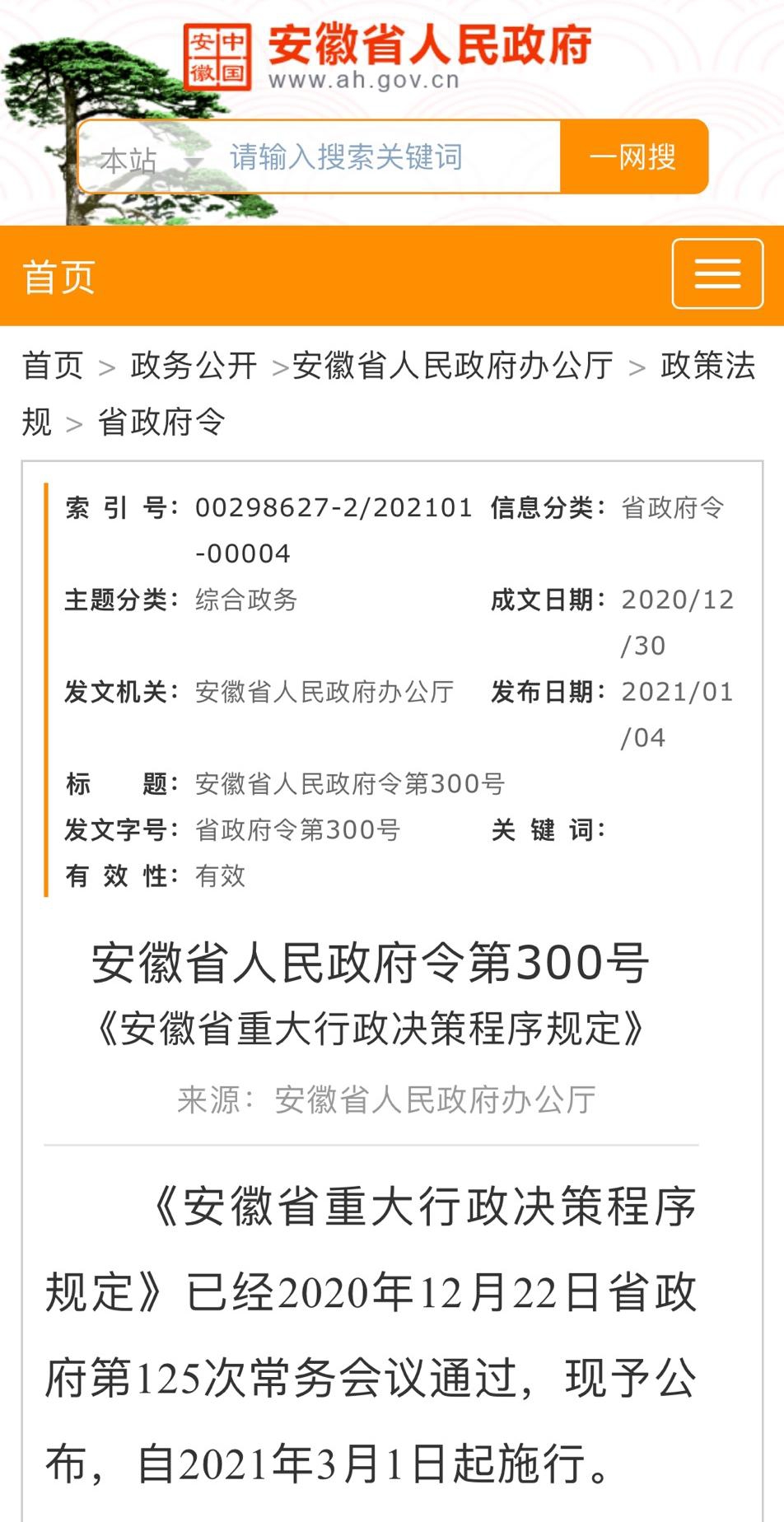Viewport: 784px width, 1522px height.
Task: Tap the 一网搜 search button
Action: coord(633,157)
